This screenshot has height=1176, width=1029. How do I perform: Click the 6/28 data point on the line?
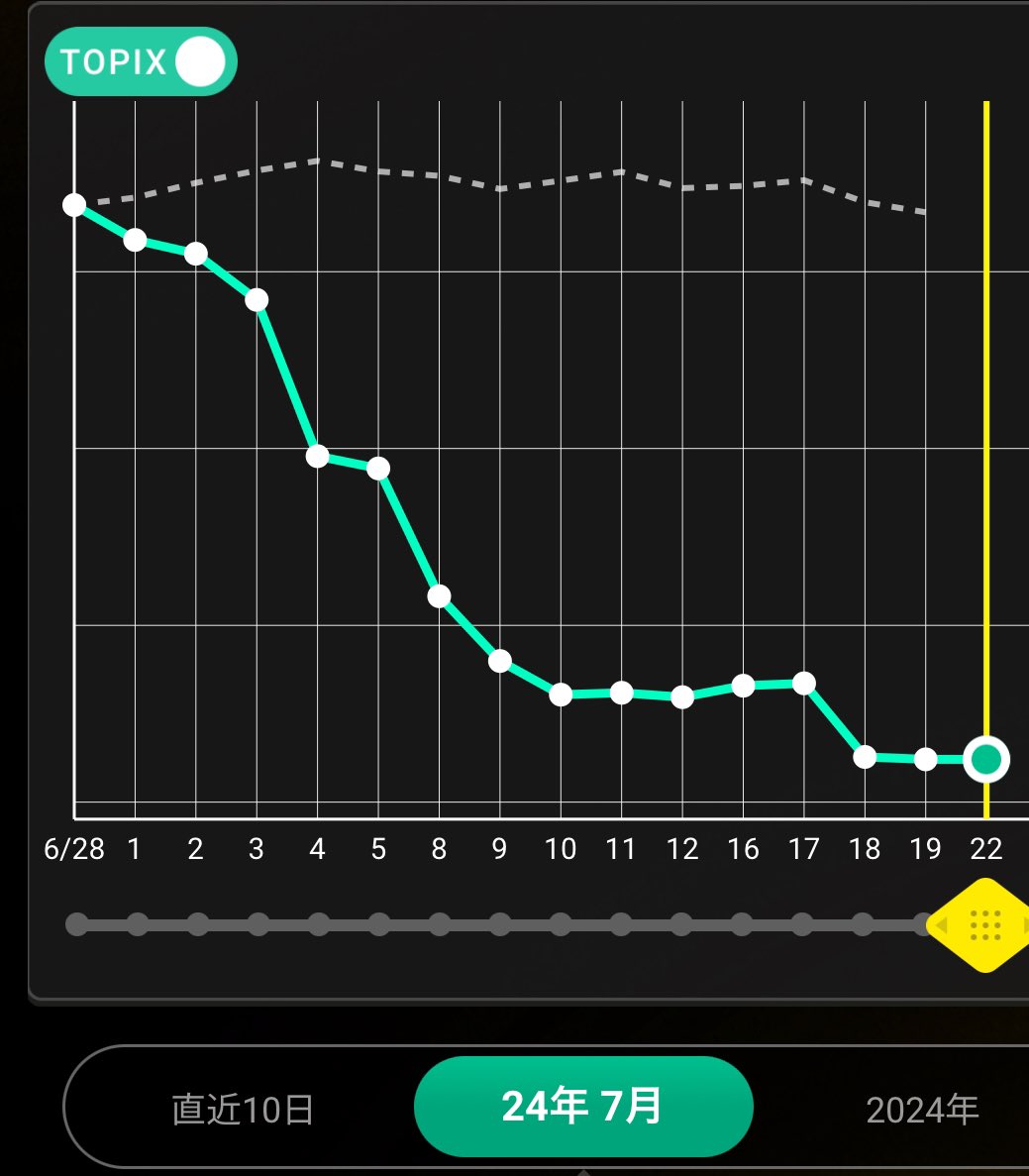click(75, 204)
